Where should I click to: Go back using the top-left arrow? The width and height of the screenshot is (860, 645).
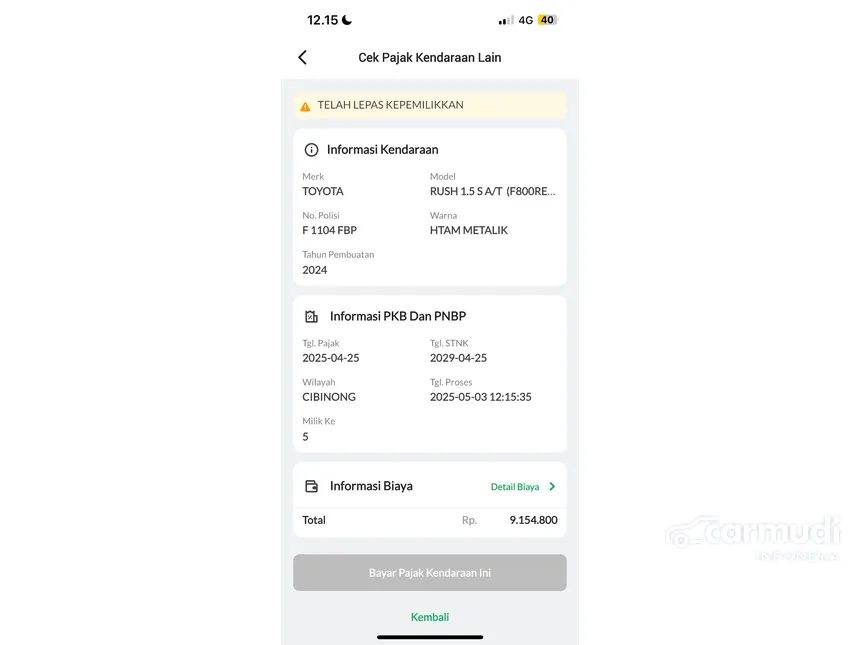[302, 58]
